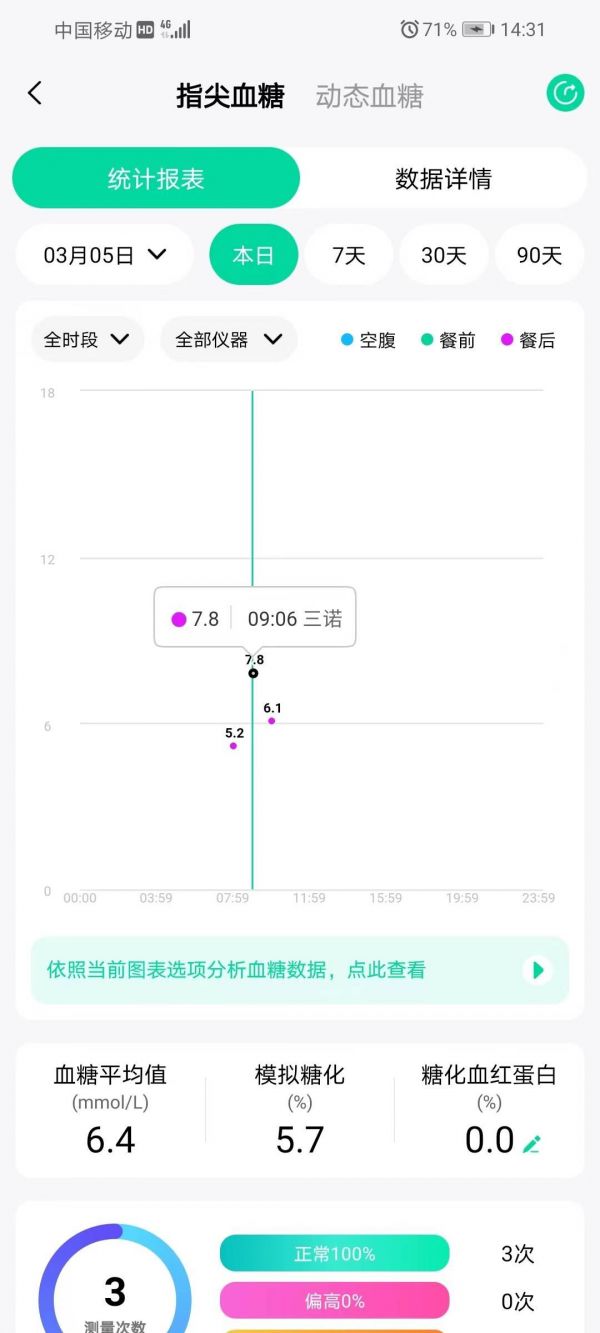This screenshot has height=1333, width=600.
Task: Open the 03月05日 date picker
Action: click(x=104, y=255)
